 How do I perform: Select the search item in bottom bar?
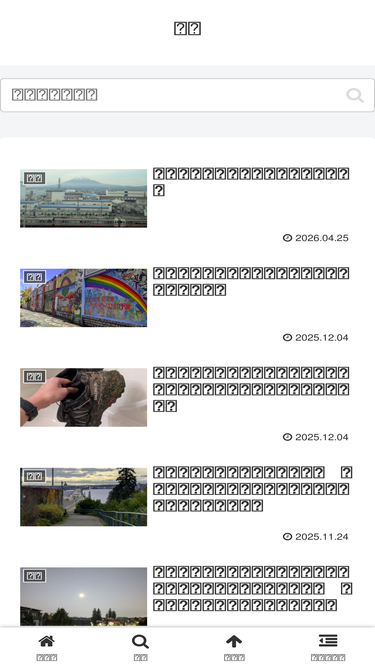click(140, 647)
